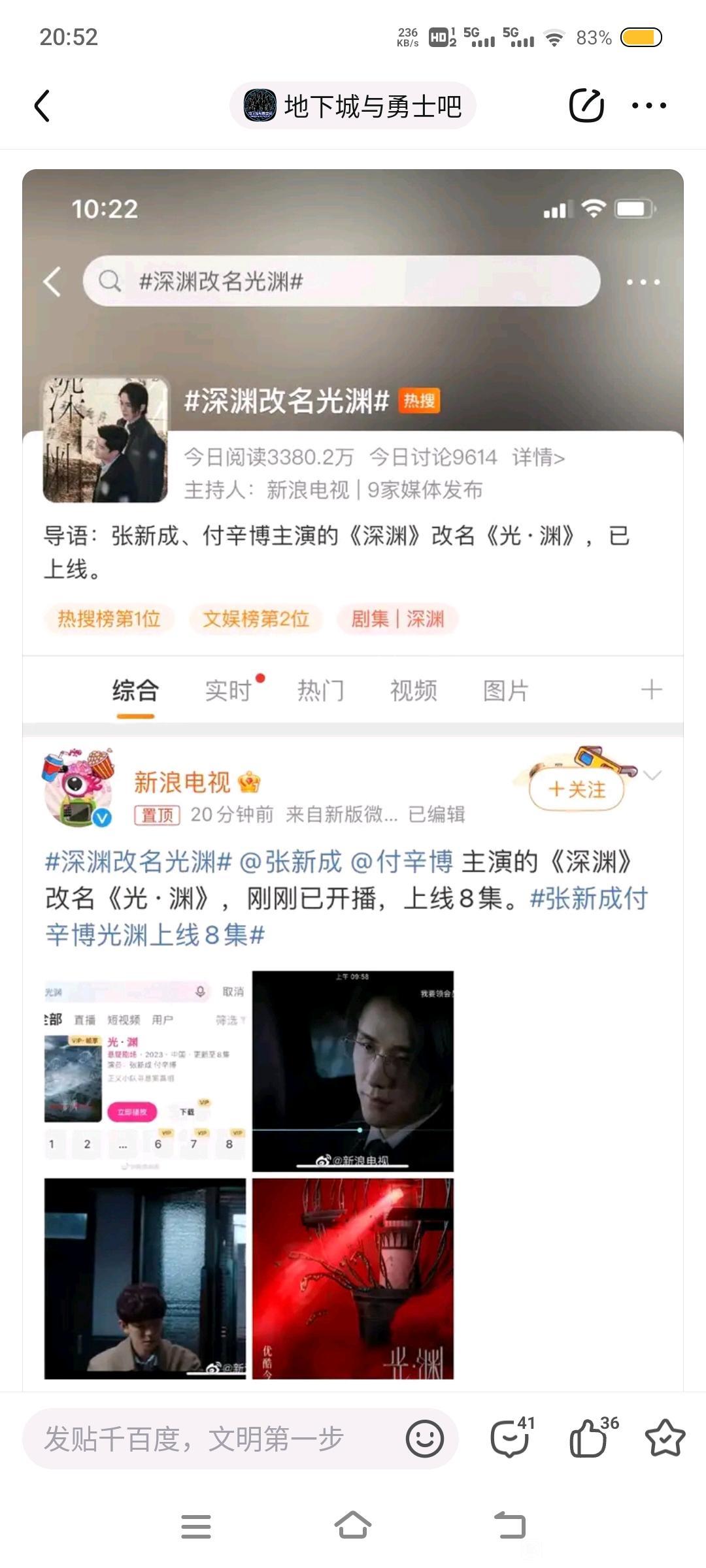Open the emoji picker smiley icon
Image resolution: width=706 pixels, height=1568 pixels.
[x=425, y=1439]
